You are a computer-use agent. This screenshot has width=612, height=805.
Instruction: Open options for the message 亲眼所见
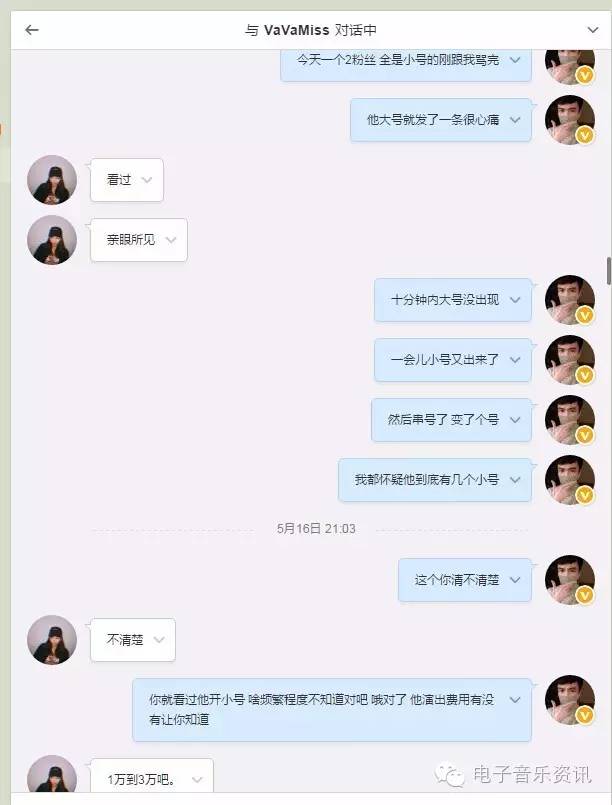click(171, 240)
